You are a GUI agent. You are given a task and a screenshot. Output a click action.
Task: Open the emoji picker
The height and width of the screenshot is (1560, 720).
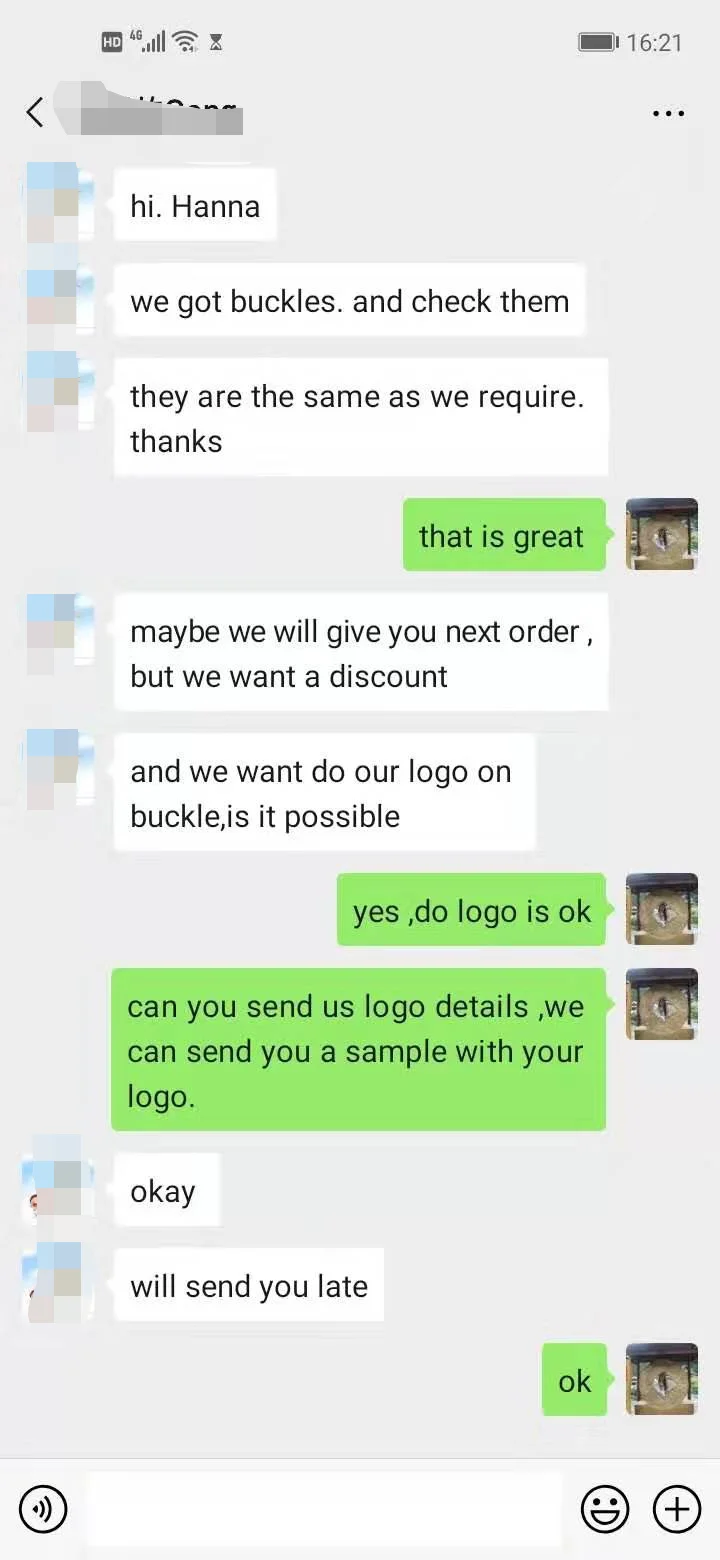pos(605,1508)
